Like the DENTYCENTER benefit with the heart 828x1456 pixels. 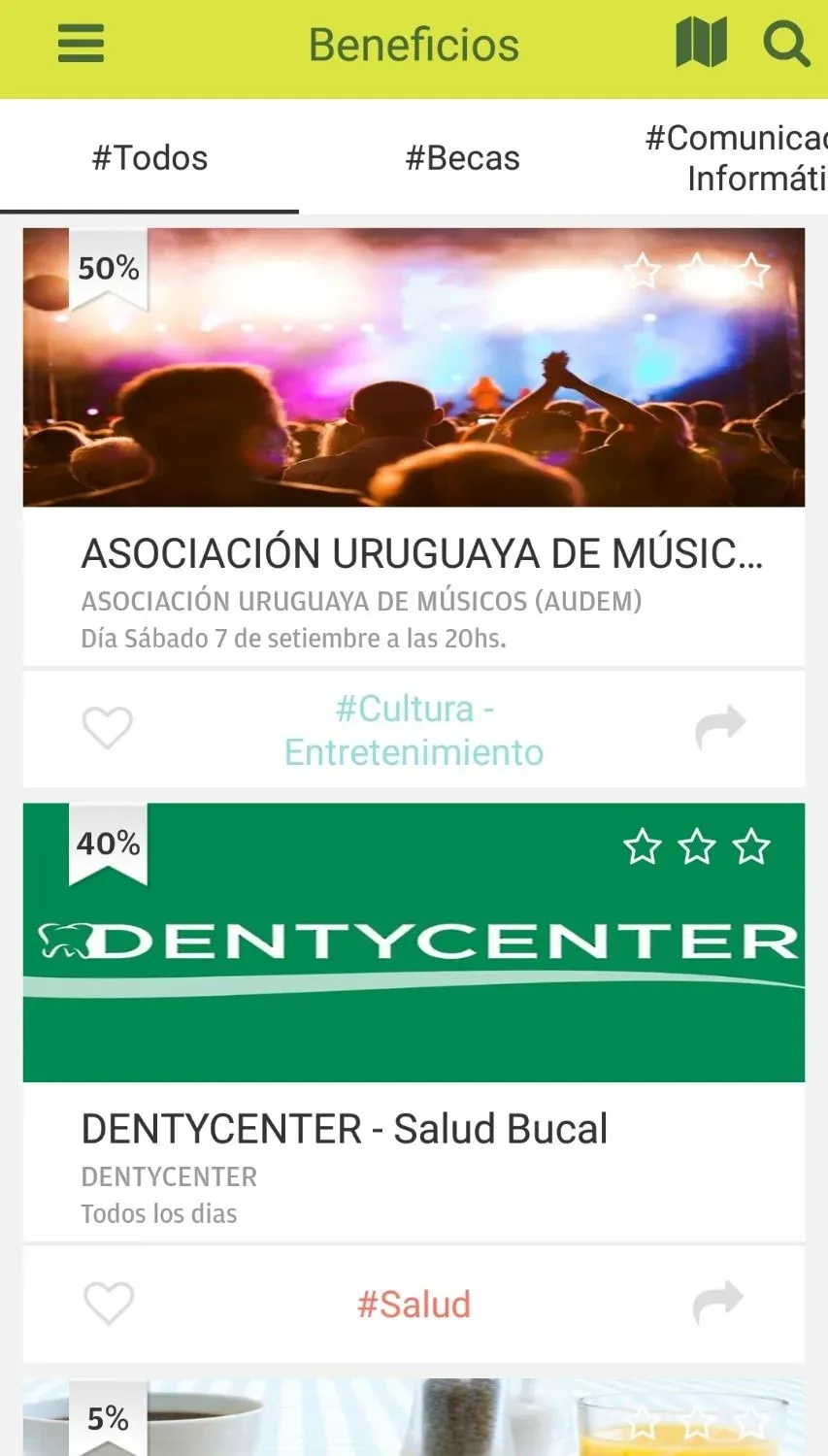(x=108, y=1303)
